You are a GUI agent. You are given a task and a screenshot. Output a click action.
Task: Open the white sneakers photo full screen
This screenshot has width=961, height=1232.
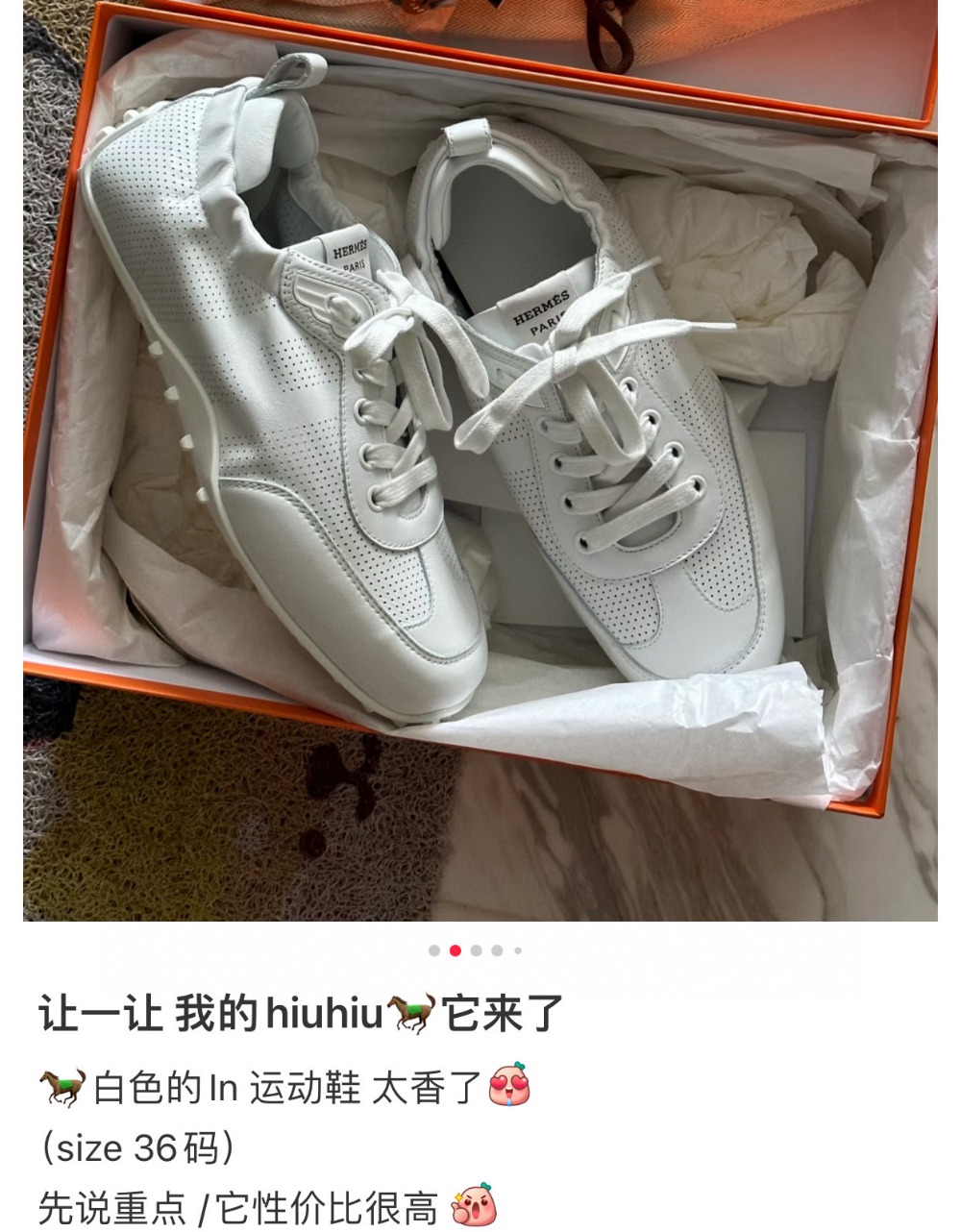[480, 461]
